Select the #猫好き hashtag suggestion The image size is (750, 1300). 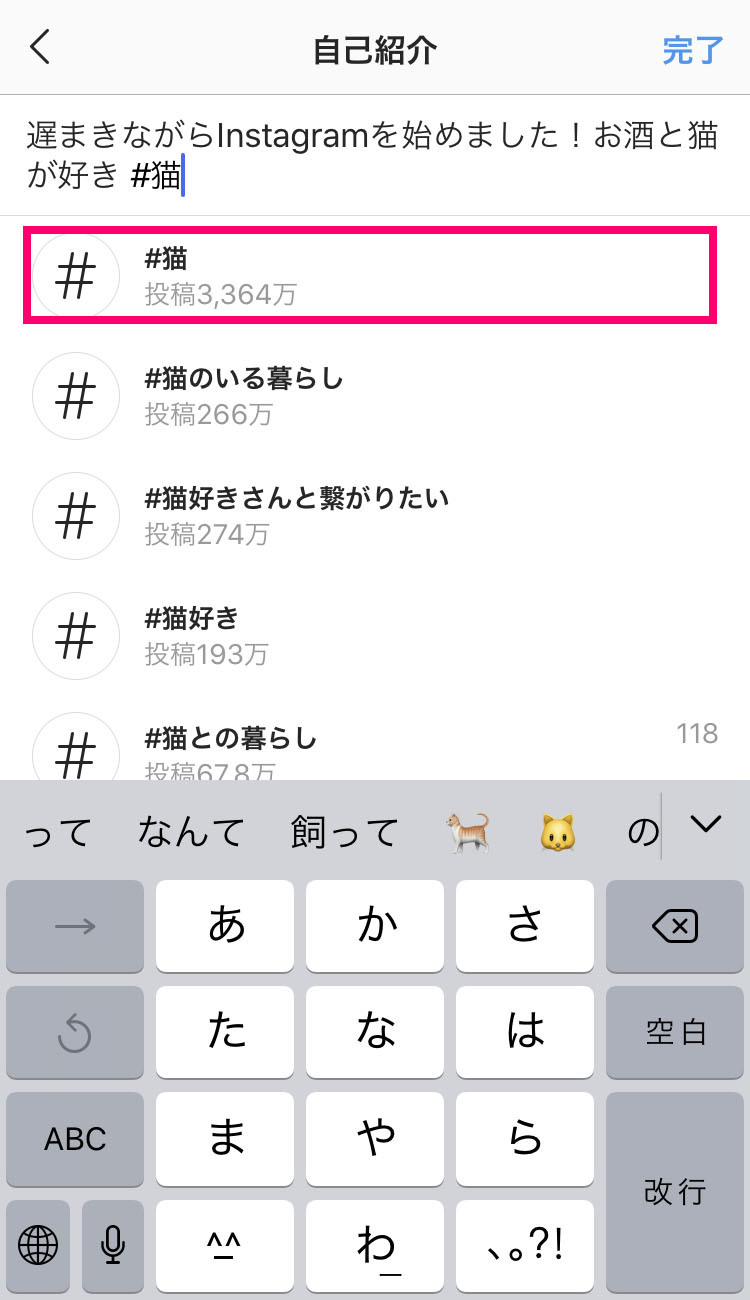[375, 636]
